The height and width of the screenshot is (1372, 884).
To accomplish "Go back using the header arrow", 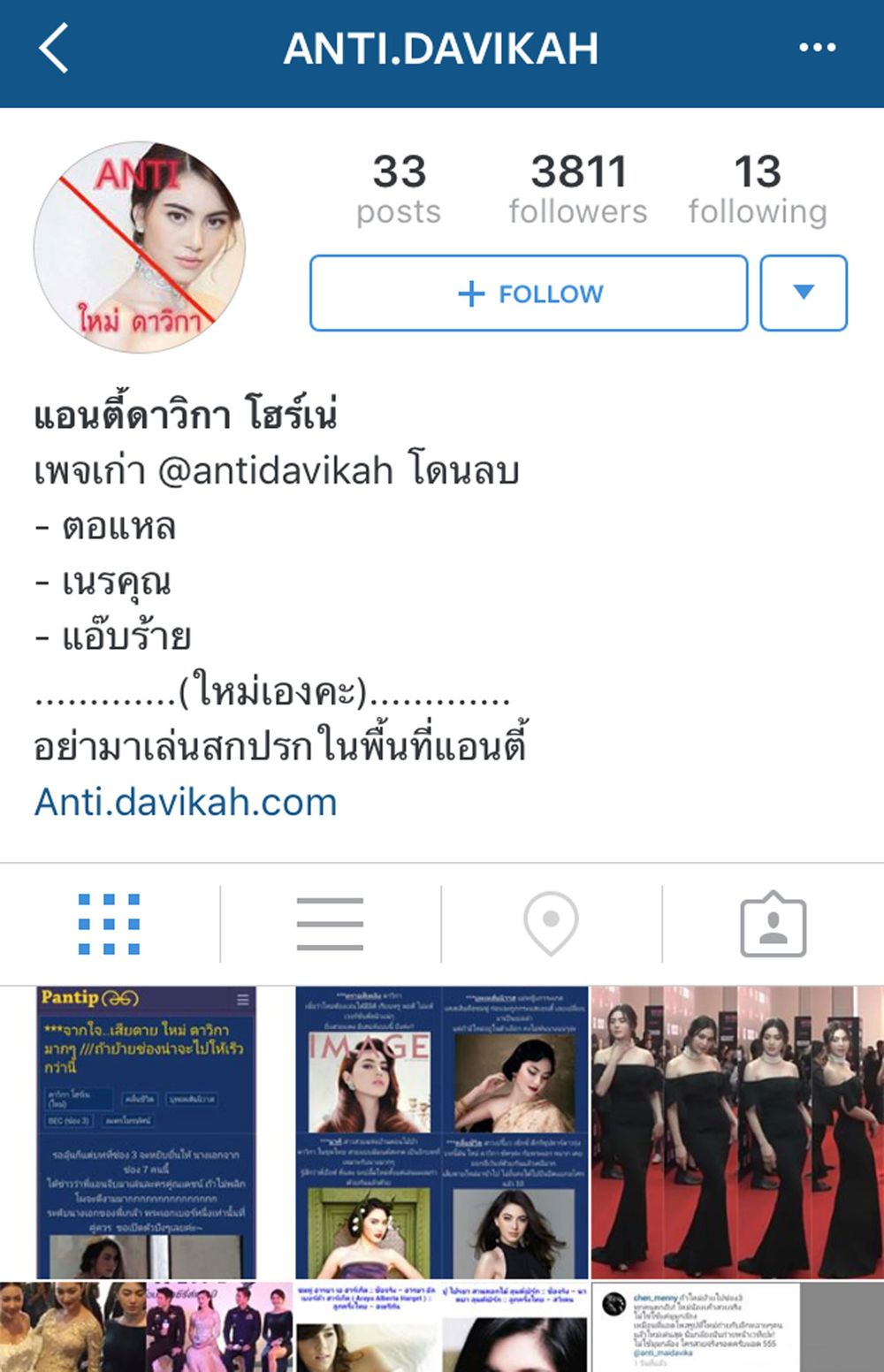I will [55, 49].
